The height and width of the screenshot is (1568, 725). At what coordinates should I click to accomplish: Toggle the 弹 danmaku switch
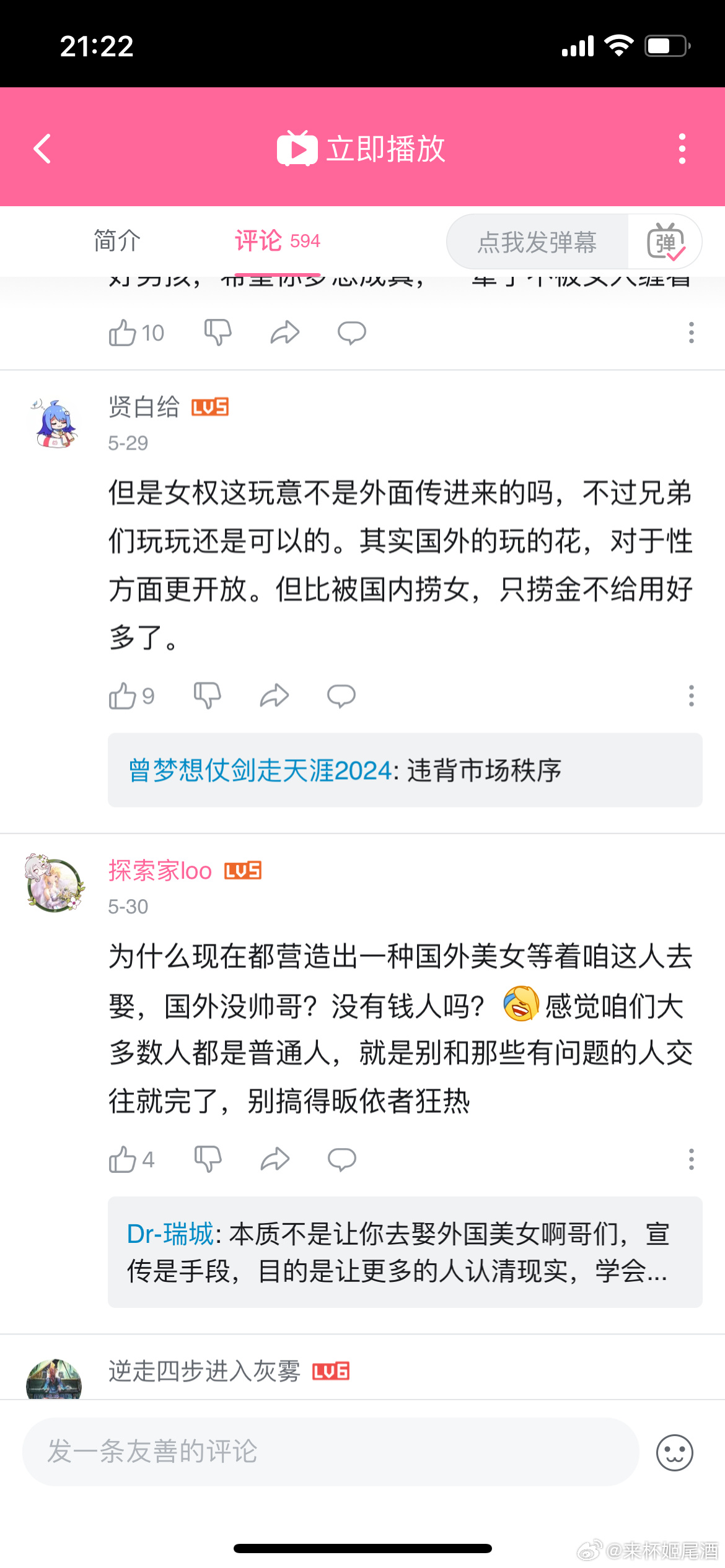tap(666, 242)
